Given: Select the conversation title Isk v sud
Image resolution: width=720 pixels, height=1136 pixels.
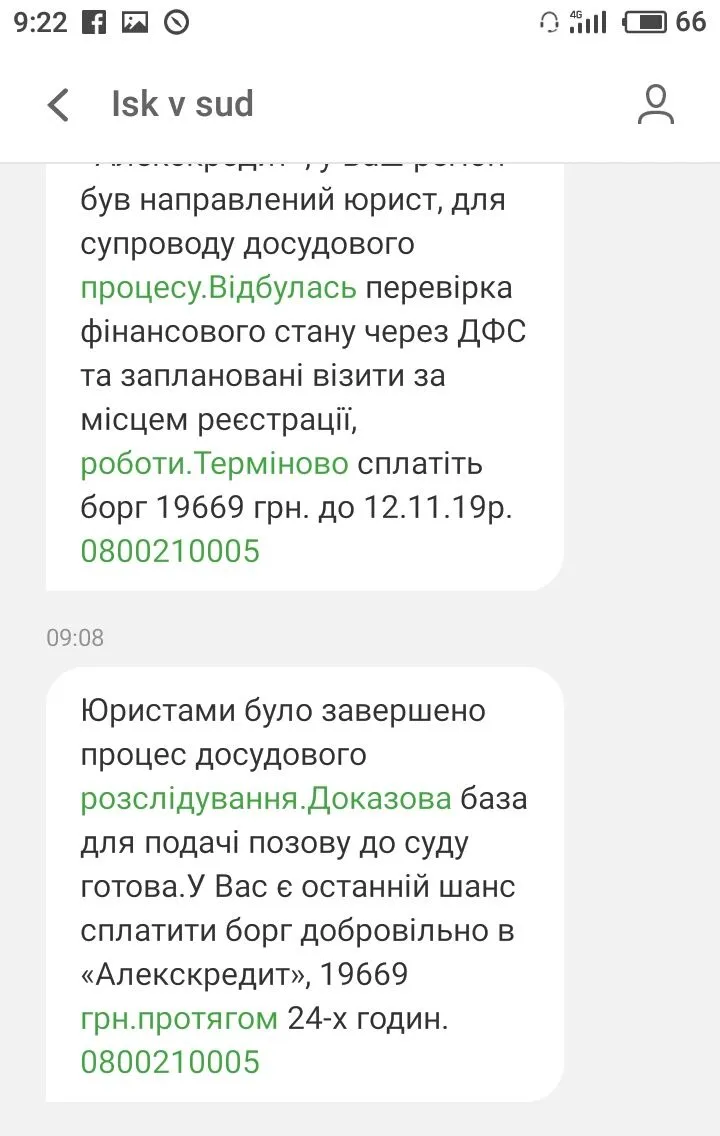Looking at the screenshot, I should click(182, 104).
